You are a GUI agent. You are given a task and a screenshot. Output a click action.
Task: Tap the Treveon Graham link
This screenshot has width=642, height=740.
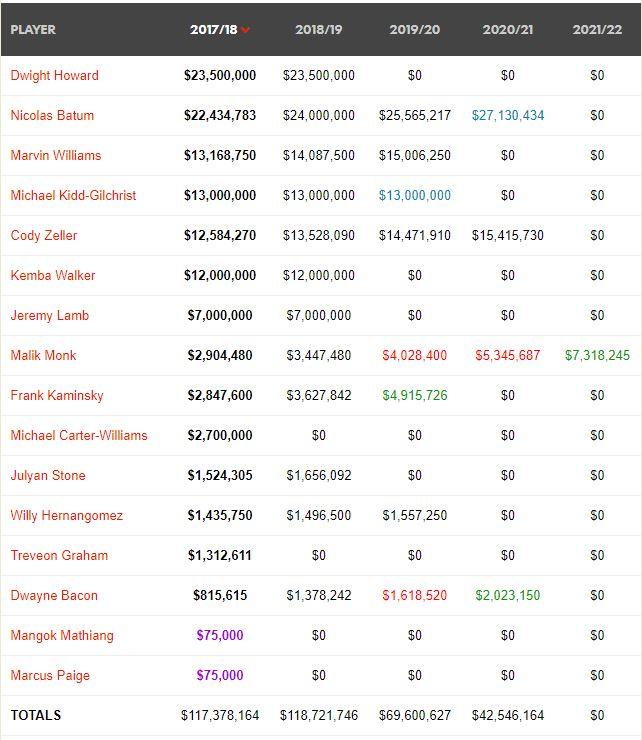pyautogui.click(x=59, y=555)
